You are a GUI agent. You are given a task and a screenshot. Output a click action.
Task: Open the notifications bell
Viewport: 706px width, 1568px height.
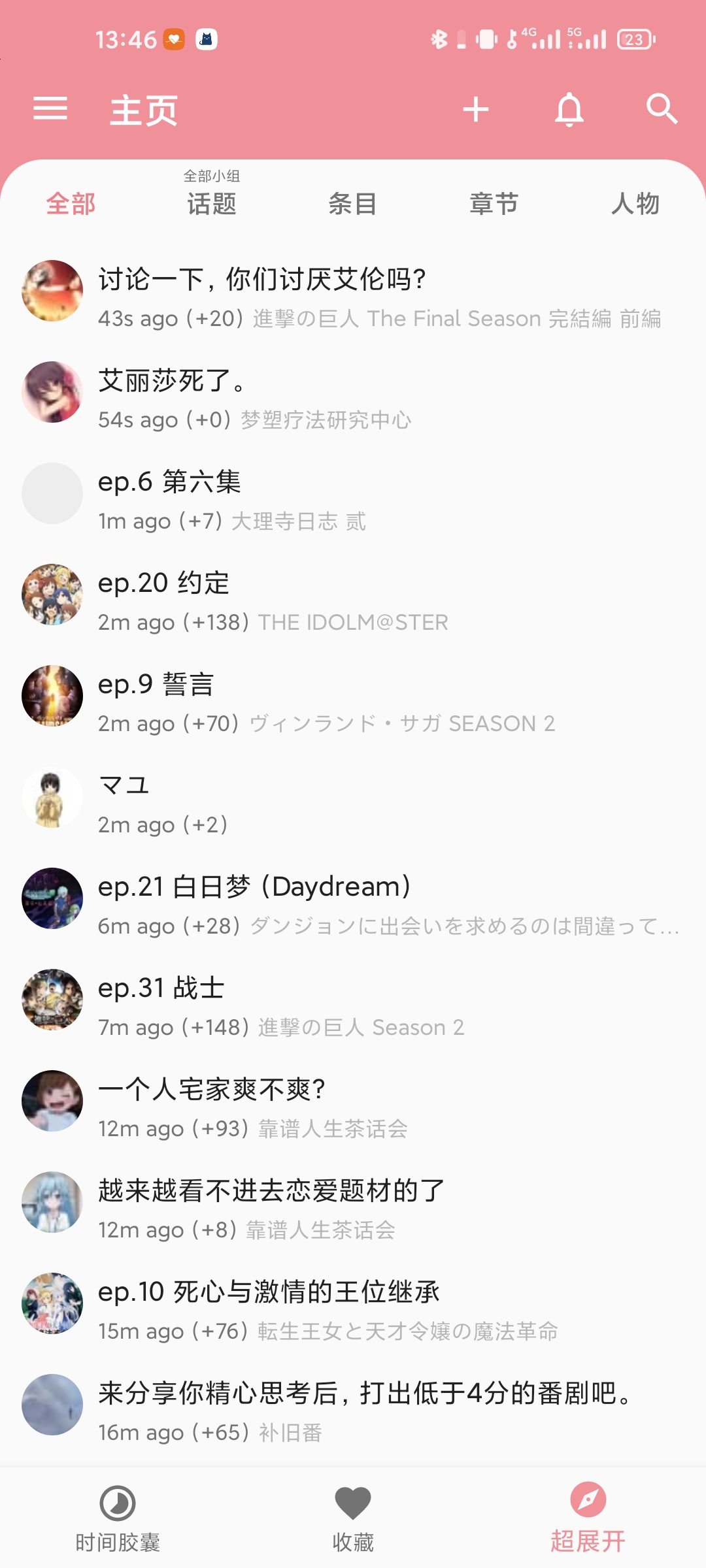(569, 109)
